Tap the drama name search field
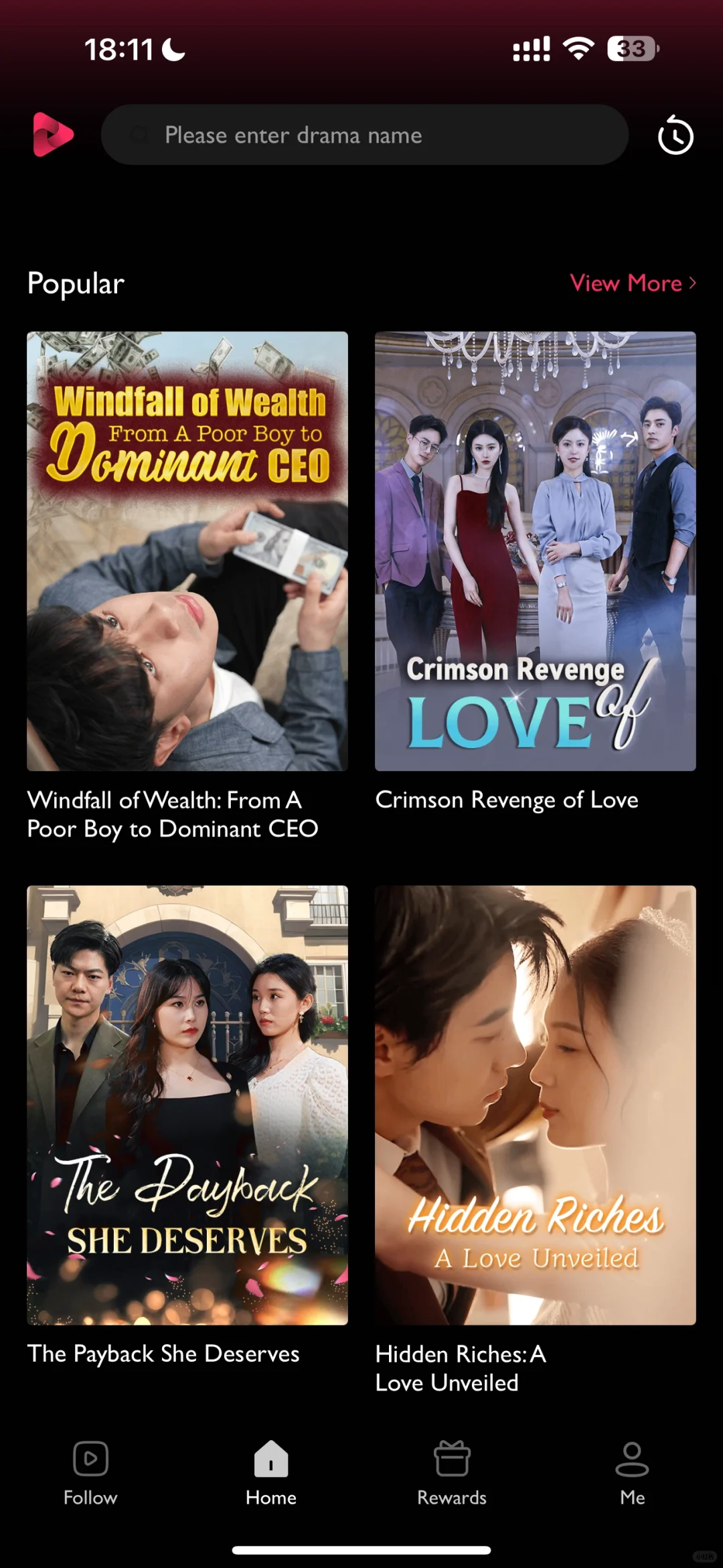This screenshot has width=723, height=1568. (x=365, y=135)
